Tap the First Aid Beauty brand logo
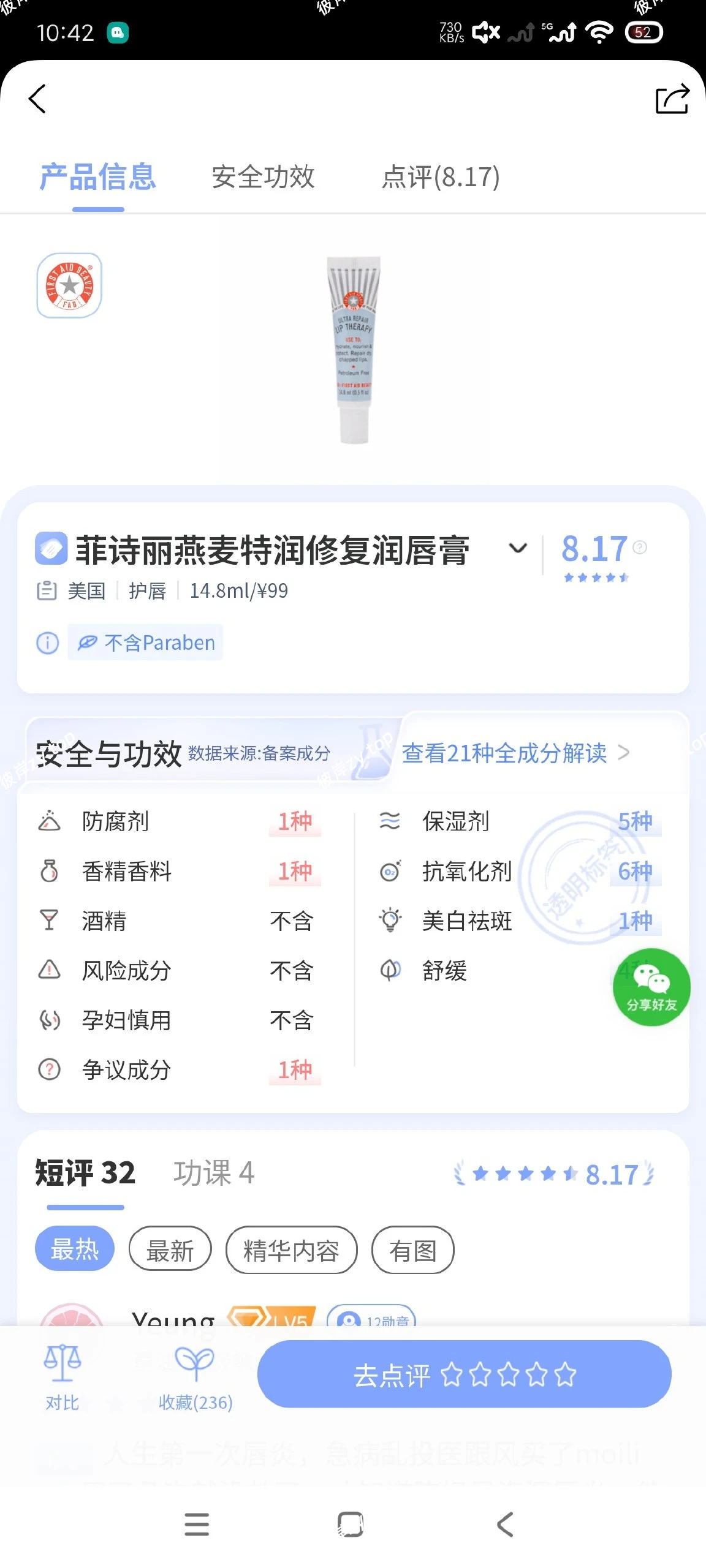 (x=68, y=285)
